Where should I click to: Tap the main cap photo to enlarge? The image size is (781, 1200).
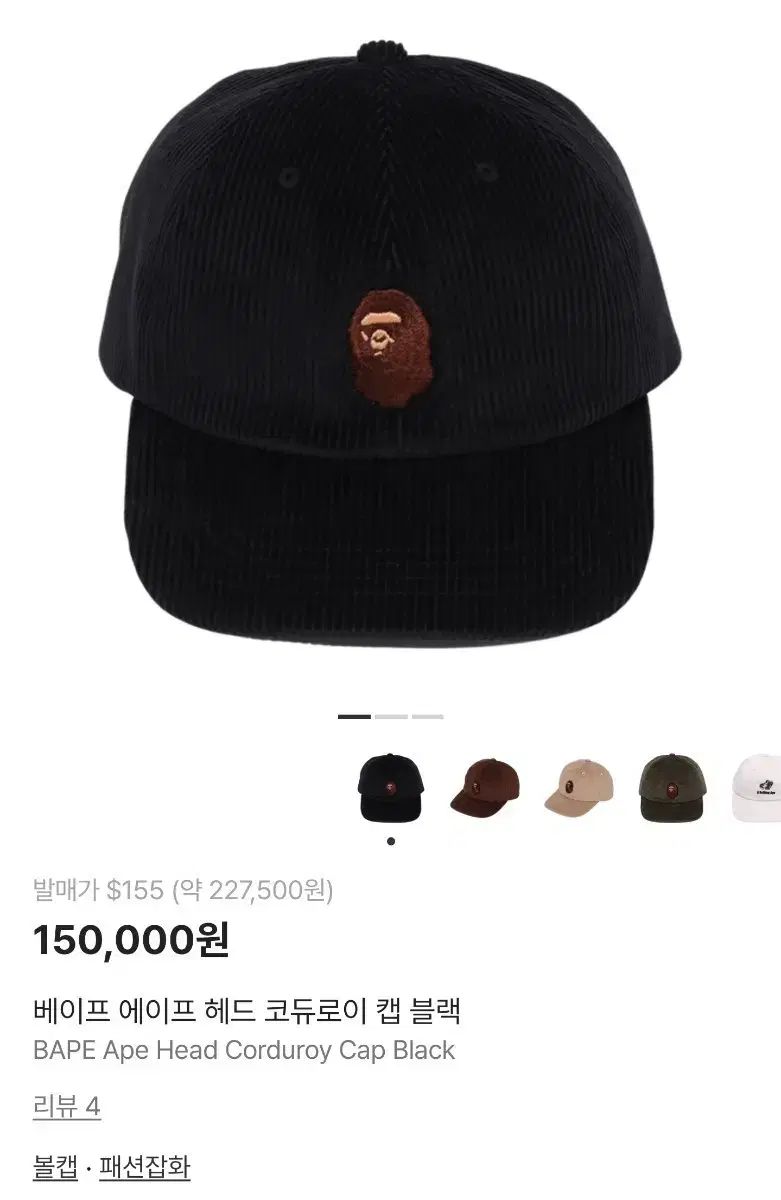click(390, 350)
